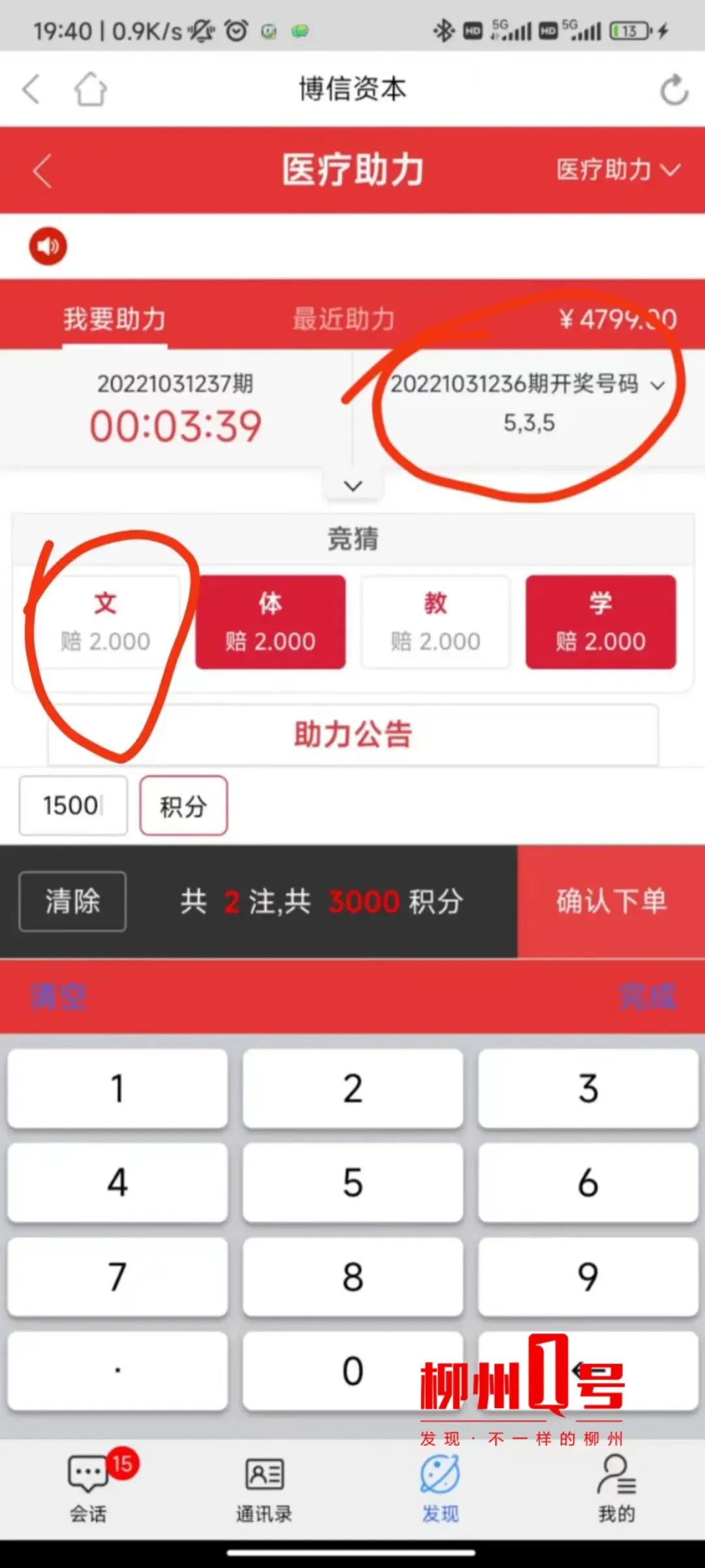Tap 完成 to close the keypad
The image size is (705, 1568).
647,997
